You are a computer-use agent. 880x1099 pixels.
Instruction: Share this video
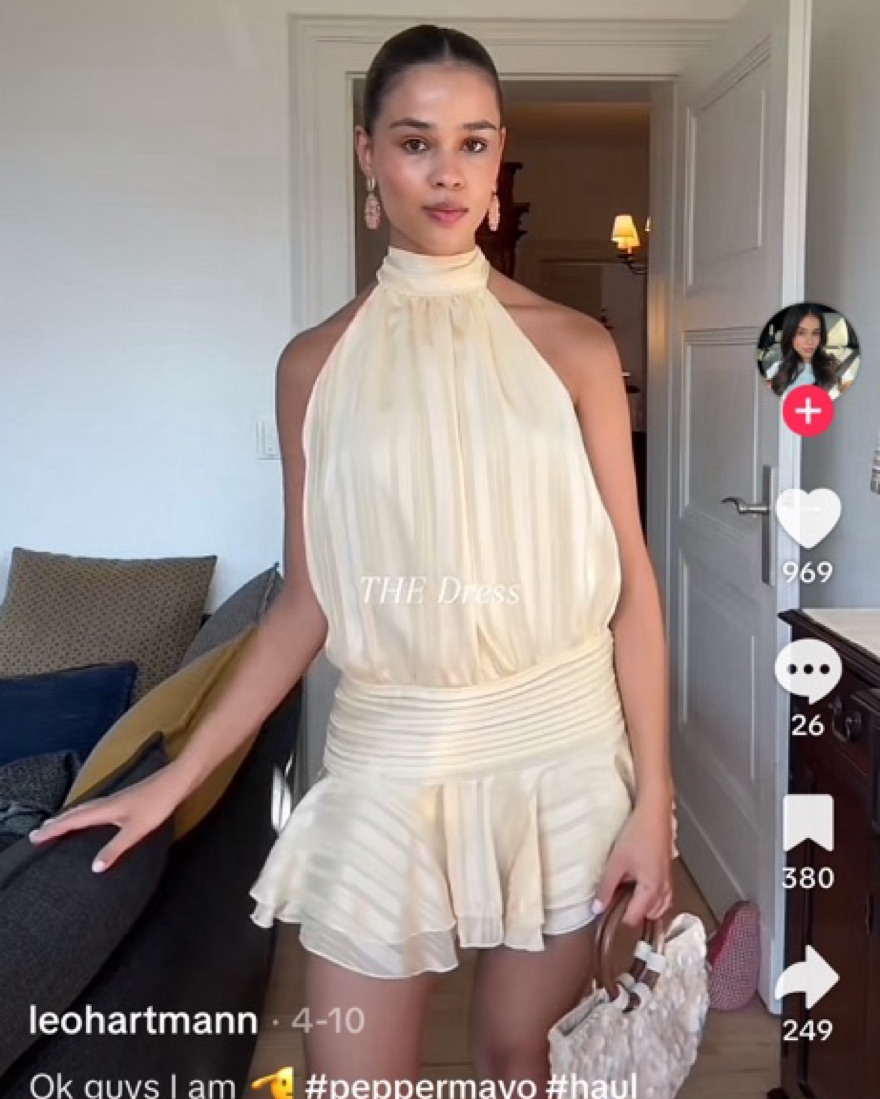tap(808, 978)
